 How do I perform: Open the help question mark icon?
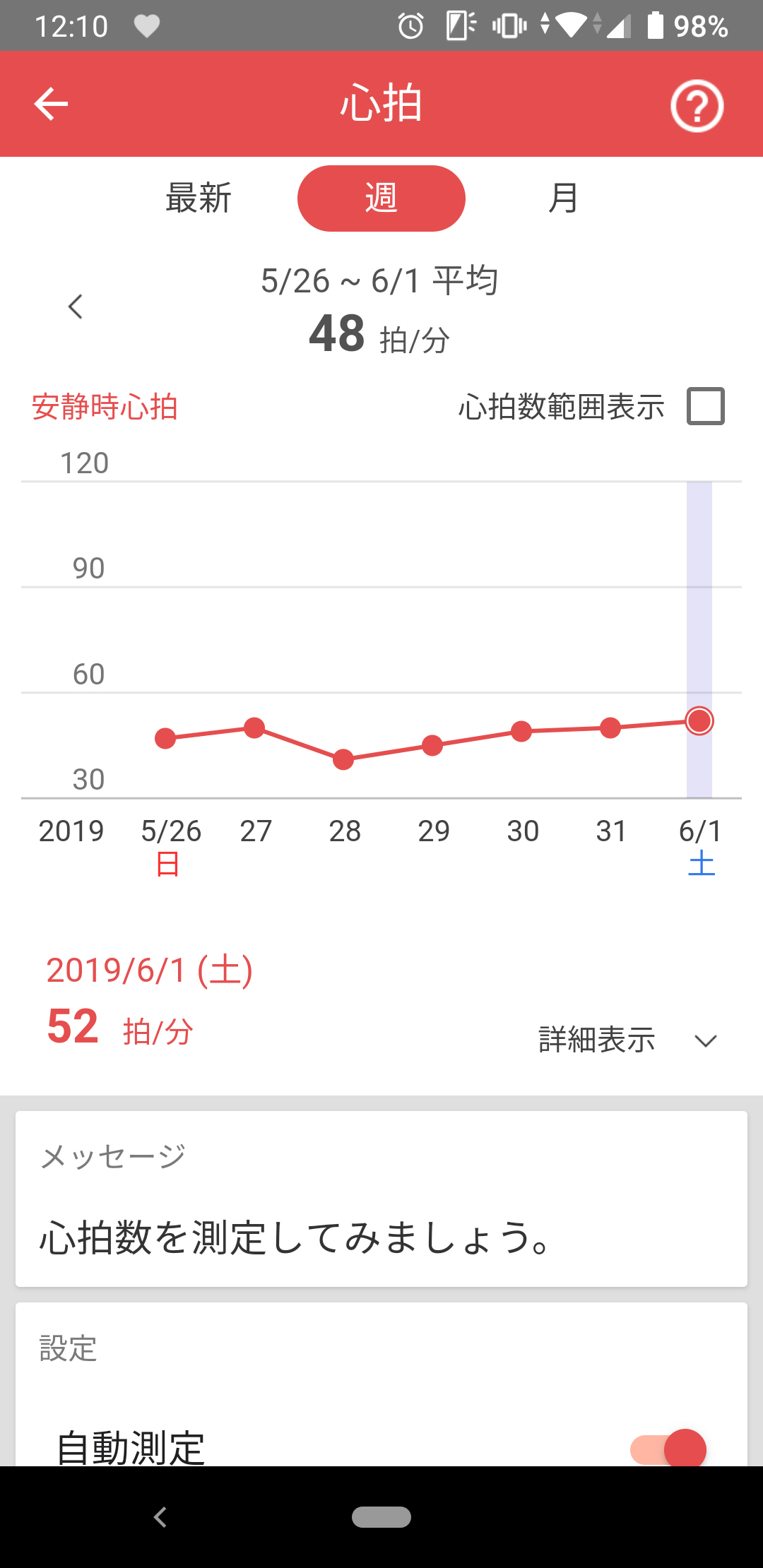pyautogui.click(x=697, y=106)
